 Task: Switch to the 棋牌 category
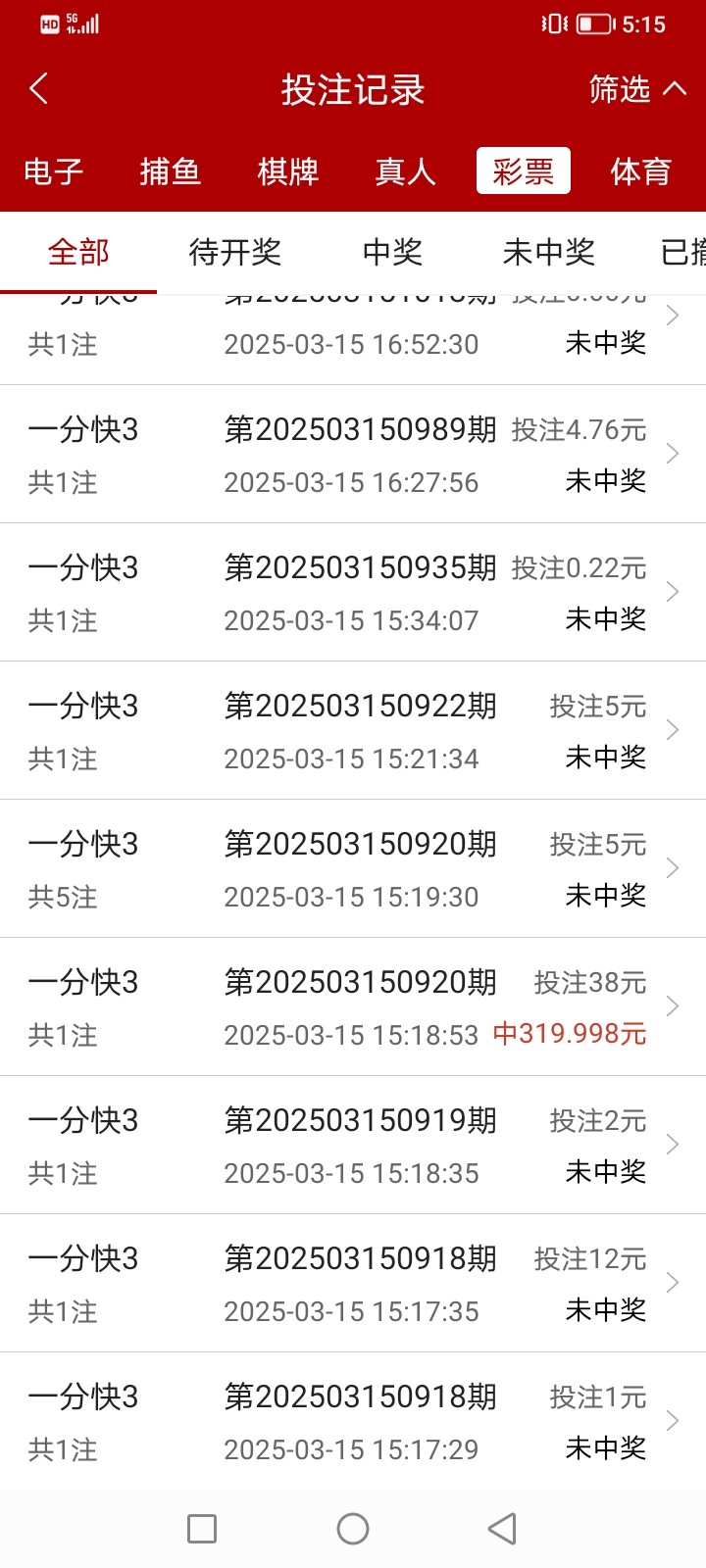click(287, 171)
